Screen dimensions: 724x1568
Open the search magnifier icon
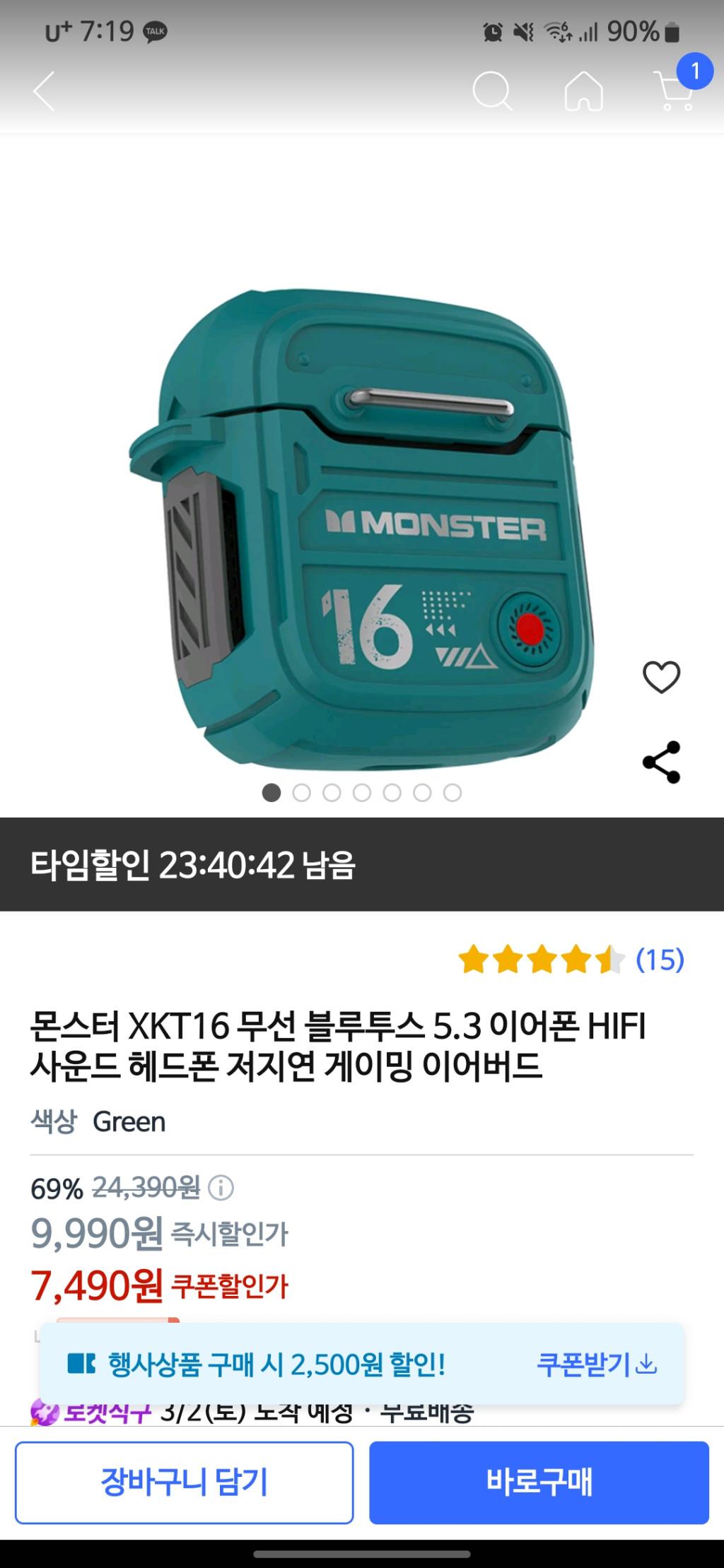tap(491, 91)
